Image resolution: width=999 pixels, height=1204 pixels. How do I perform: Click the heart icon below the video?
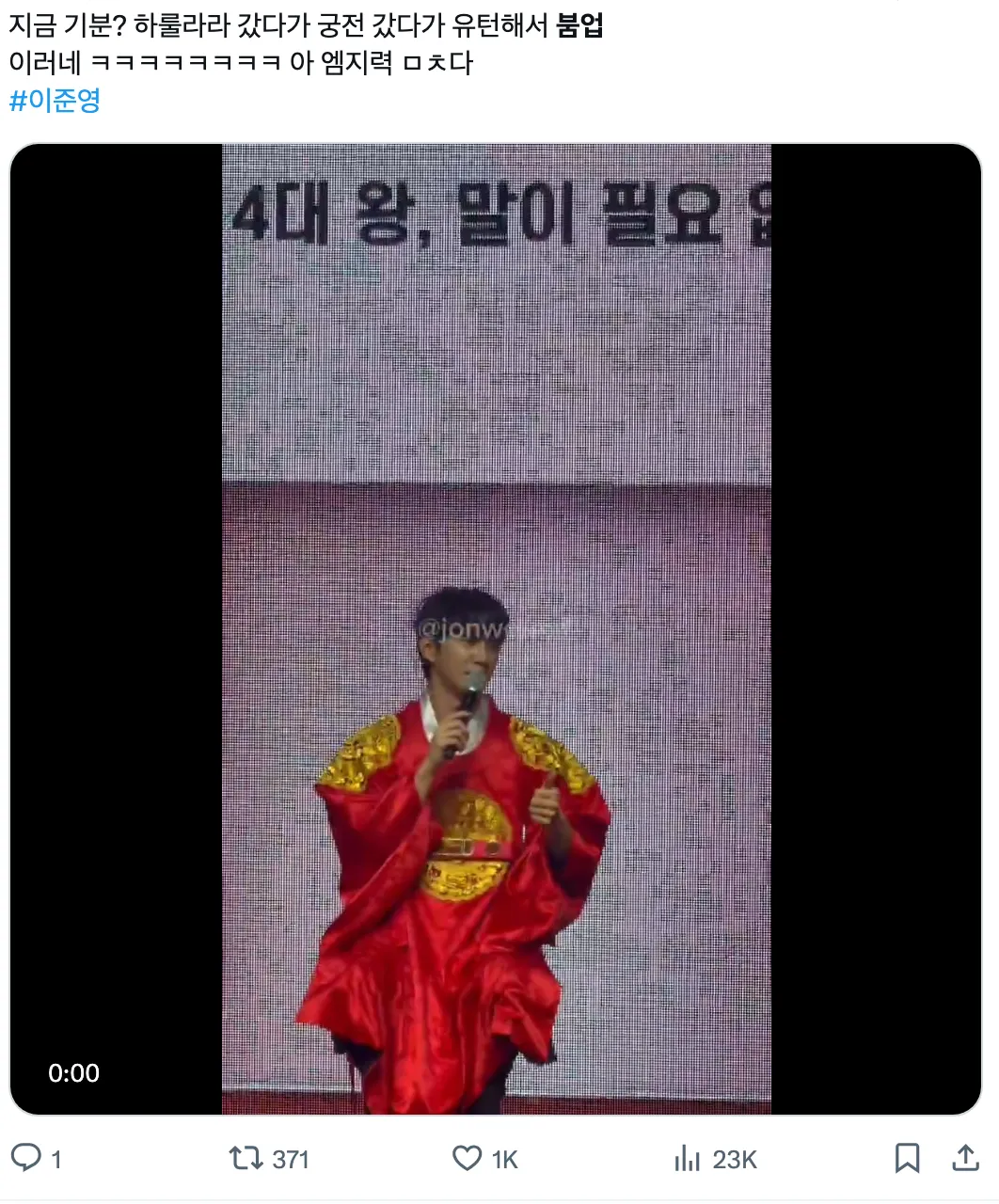click(x=466, y=1158)
